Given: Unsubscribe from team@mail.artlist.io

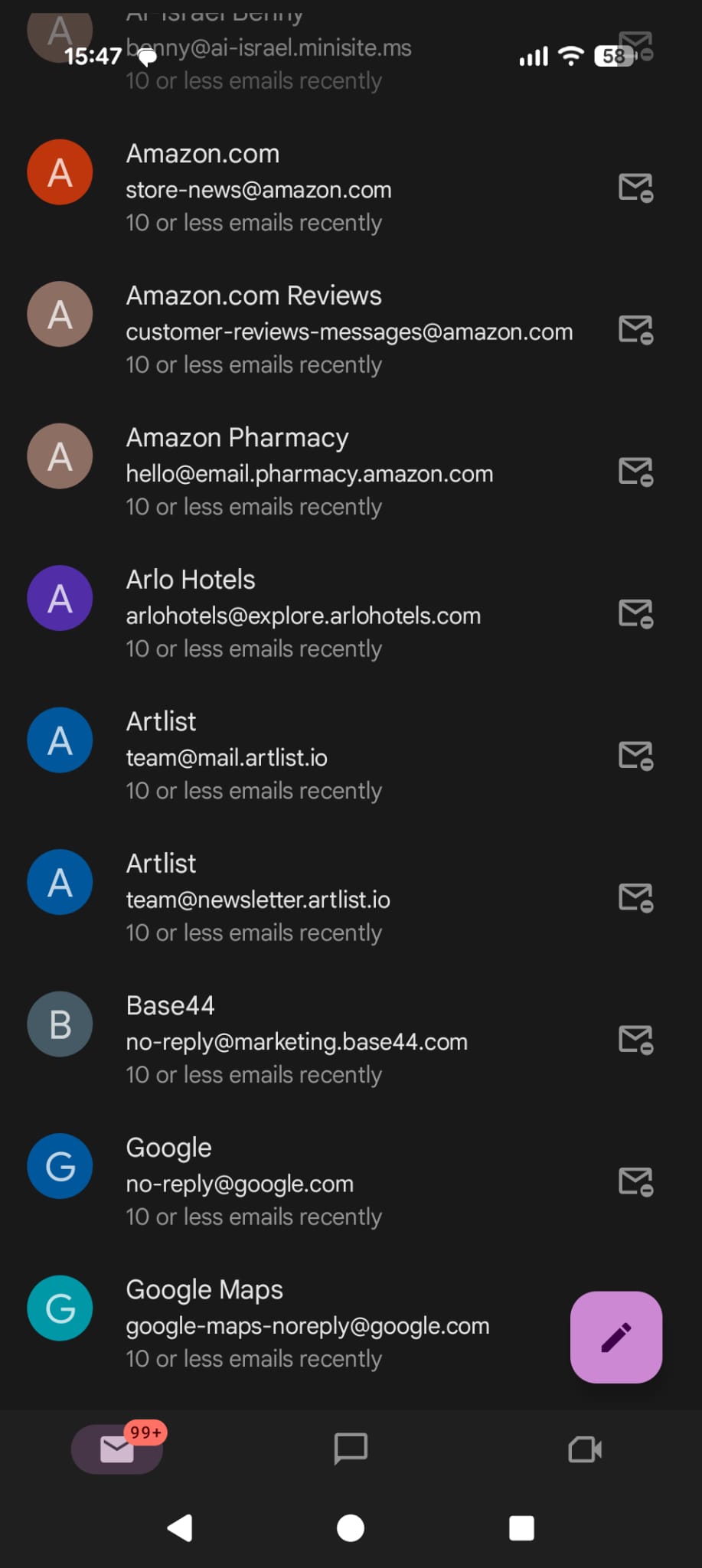Looking at the screenshot, I should point(635,756).
